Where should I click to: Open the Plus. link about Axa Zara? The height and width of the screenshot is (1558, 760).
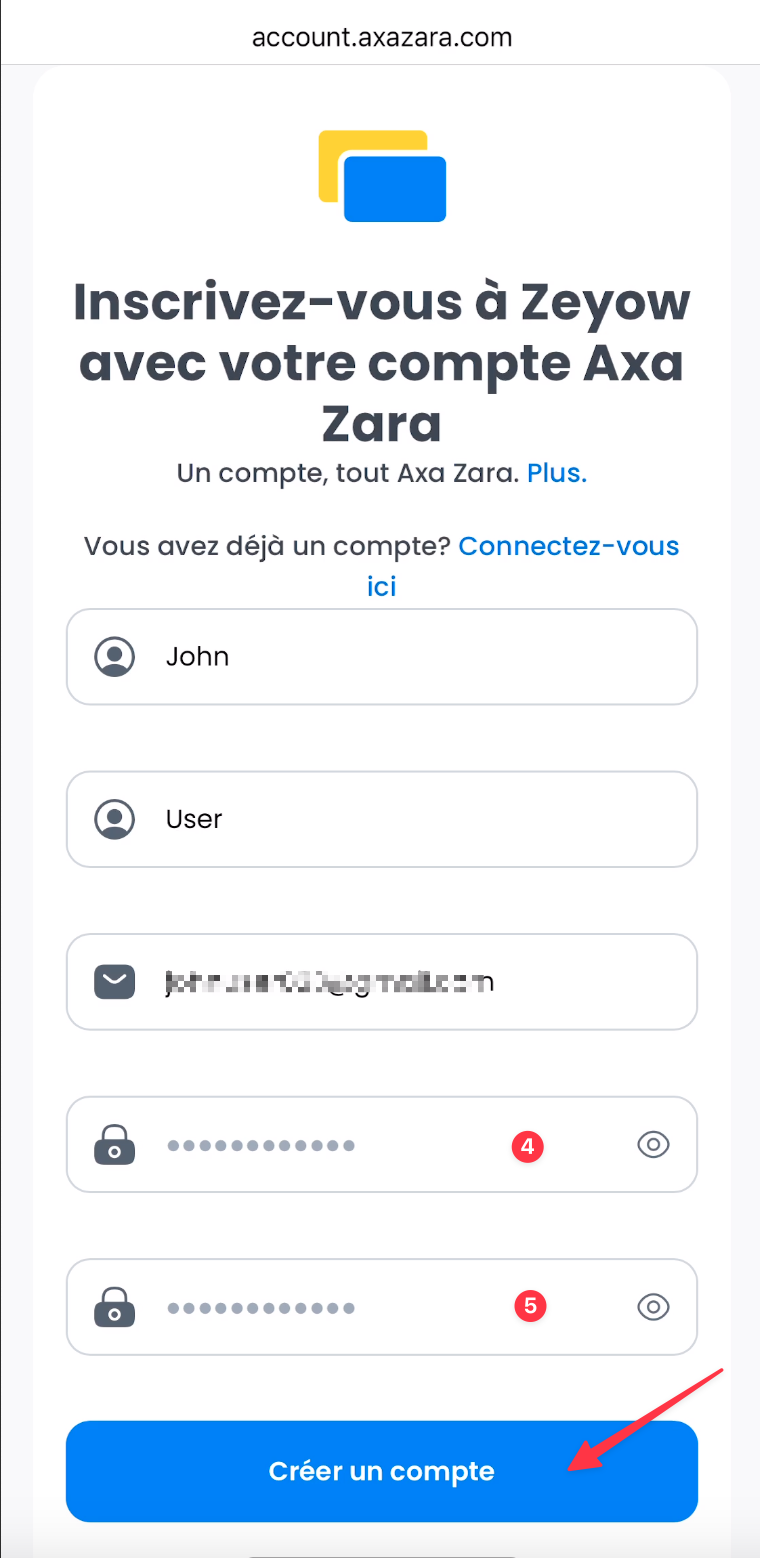click(557, 473)
